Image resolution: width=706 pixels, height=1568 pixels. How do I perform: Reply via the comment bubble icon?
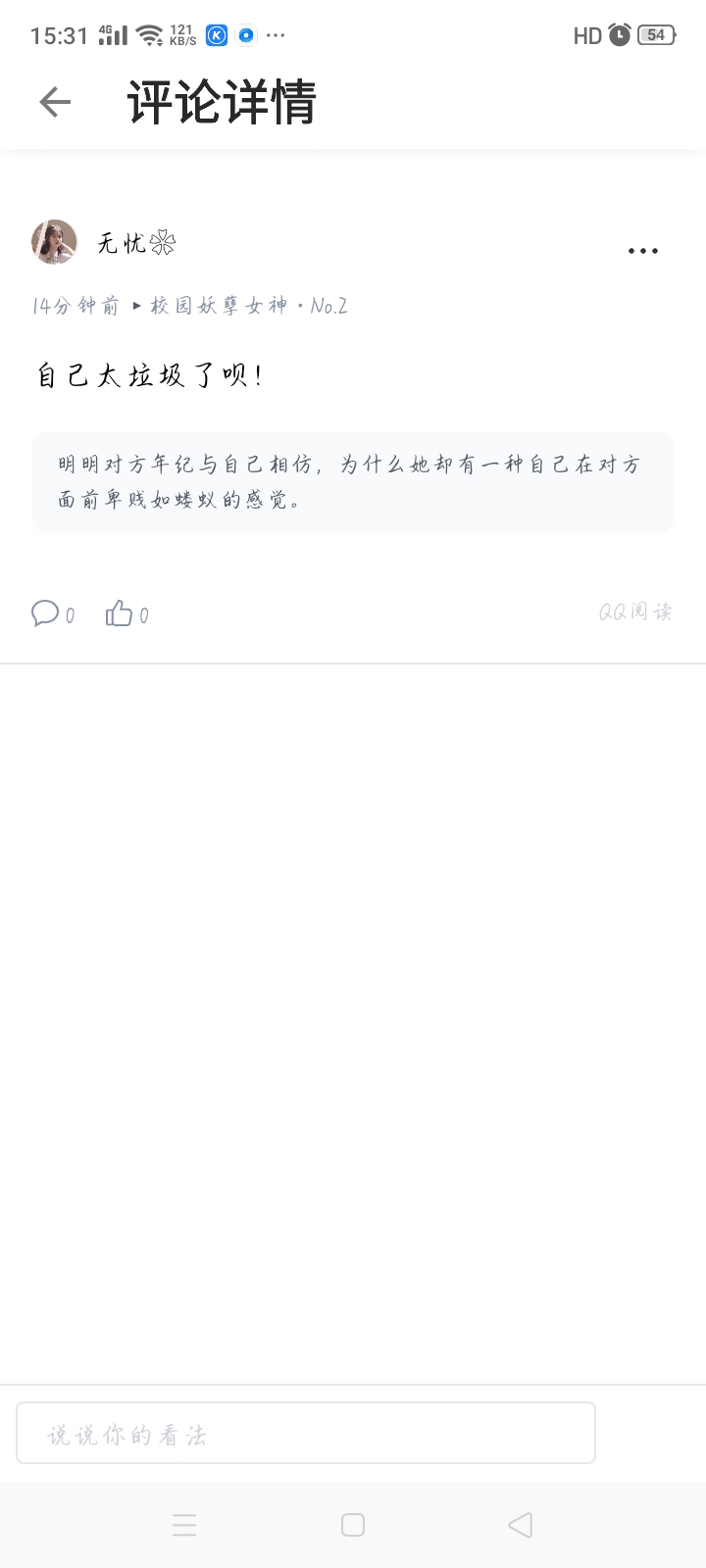click(x=46, y=613)
